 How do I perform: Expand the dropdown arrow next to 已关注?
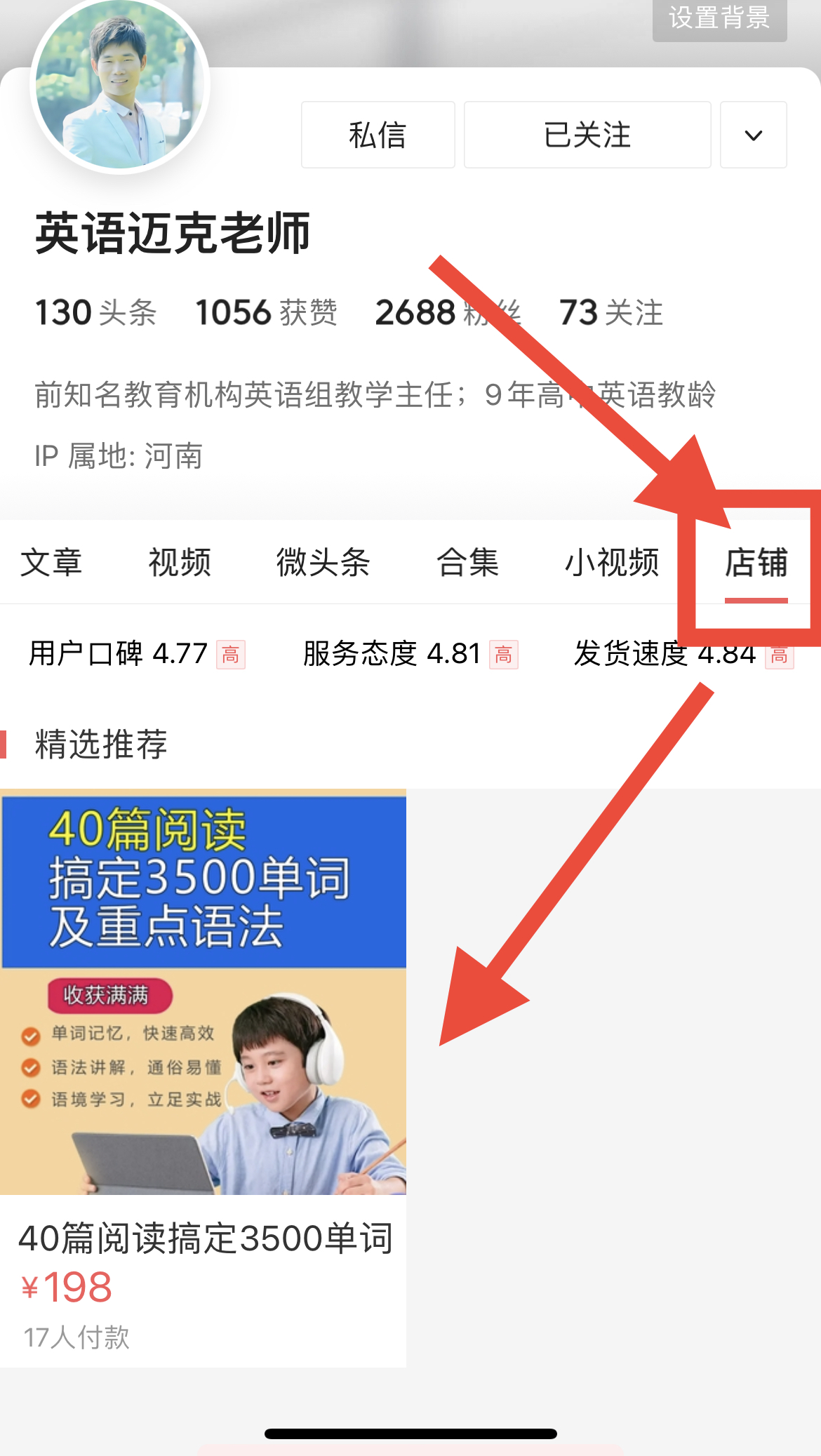[753, 135]
